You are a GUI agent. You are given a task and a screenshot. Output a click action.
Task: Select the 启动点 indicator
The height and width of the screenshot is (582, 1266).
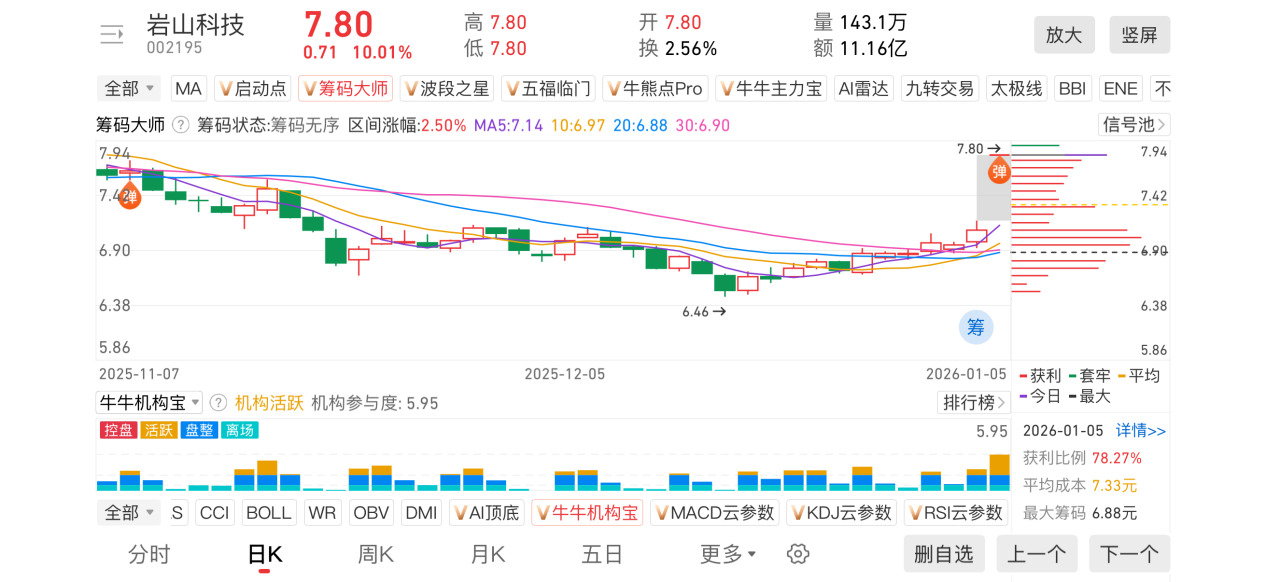point(253,88)
